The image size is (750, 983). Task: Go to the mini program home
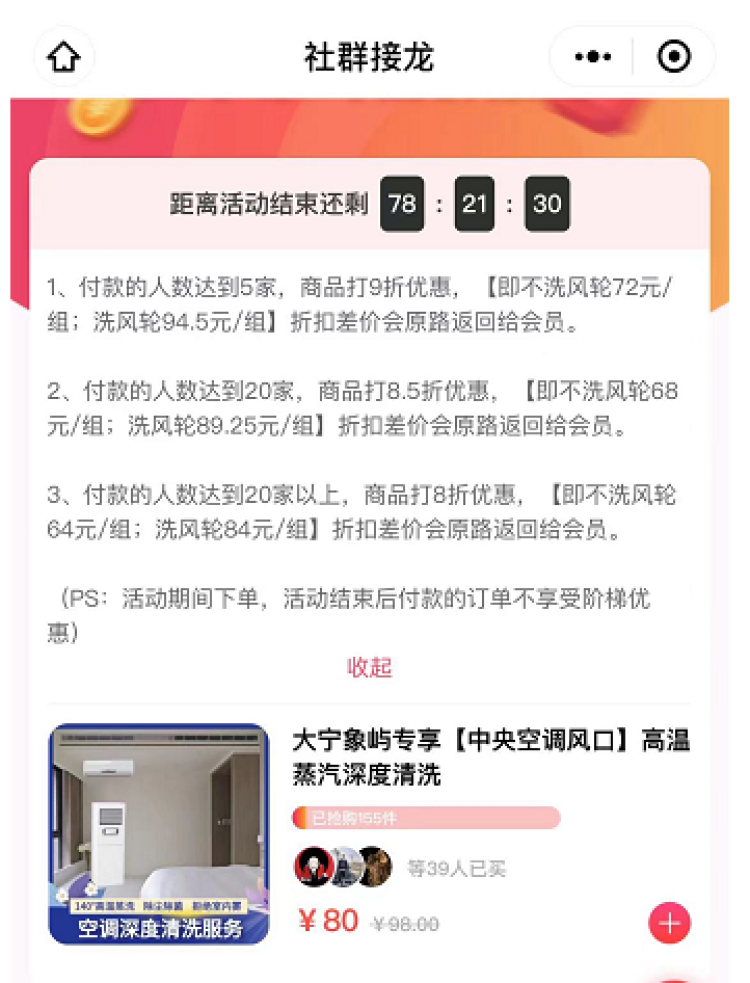(x=64, y=57)
